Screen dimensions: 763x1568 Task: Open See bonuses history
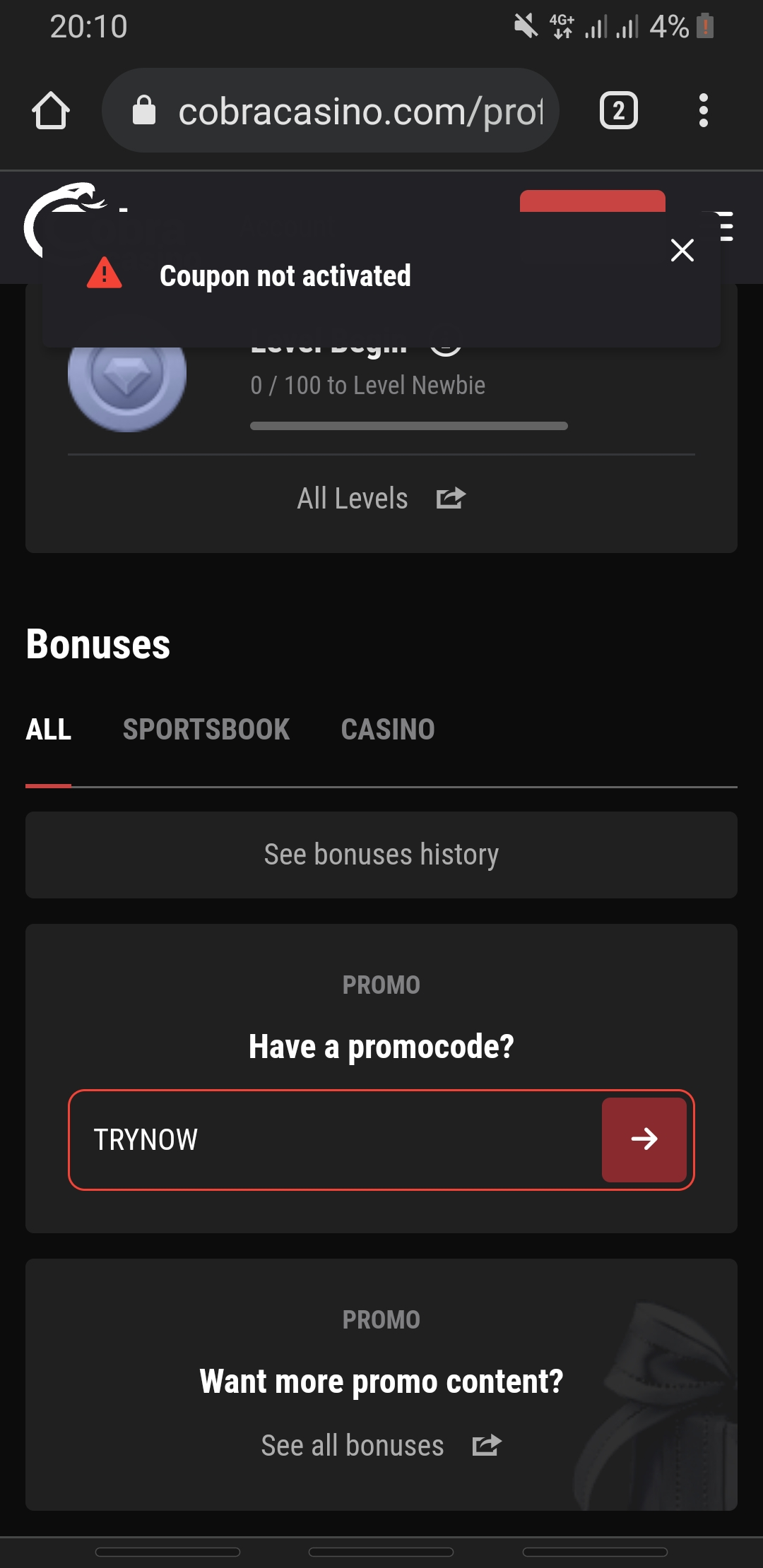point(381,855)
